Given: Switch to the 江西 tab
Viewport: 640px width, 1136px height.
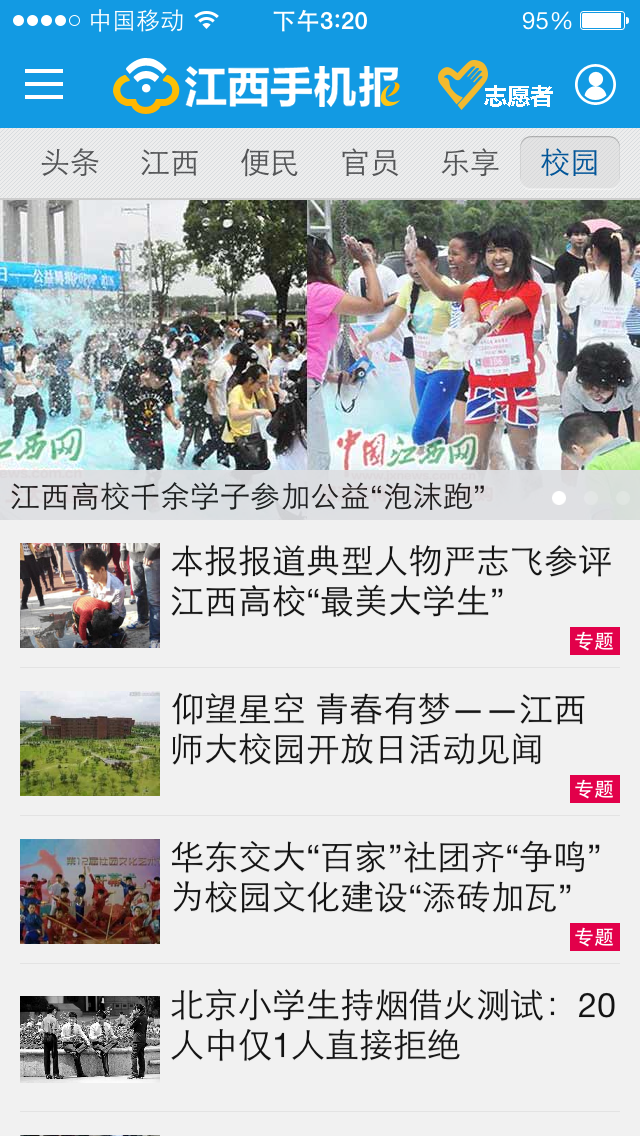Looking at the screenshot, I should pos(170,162).
